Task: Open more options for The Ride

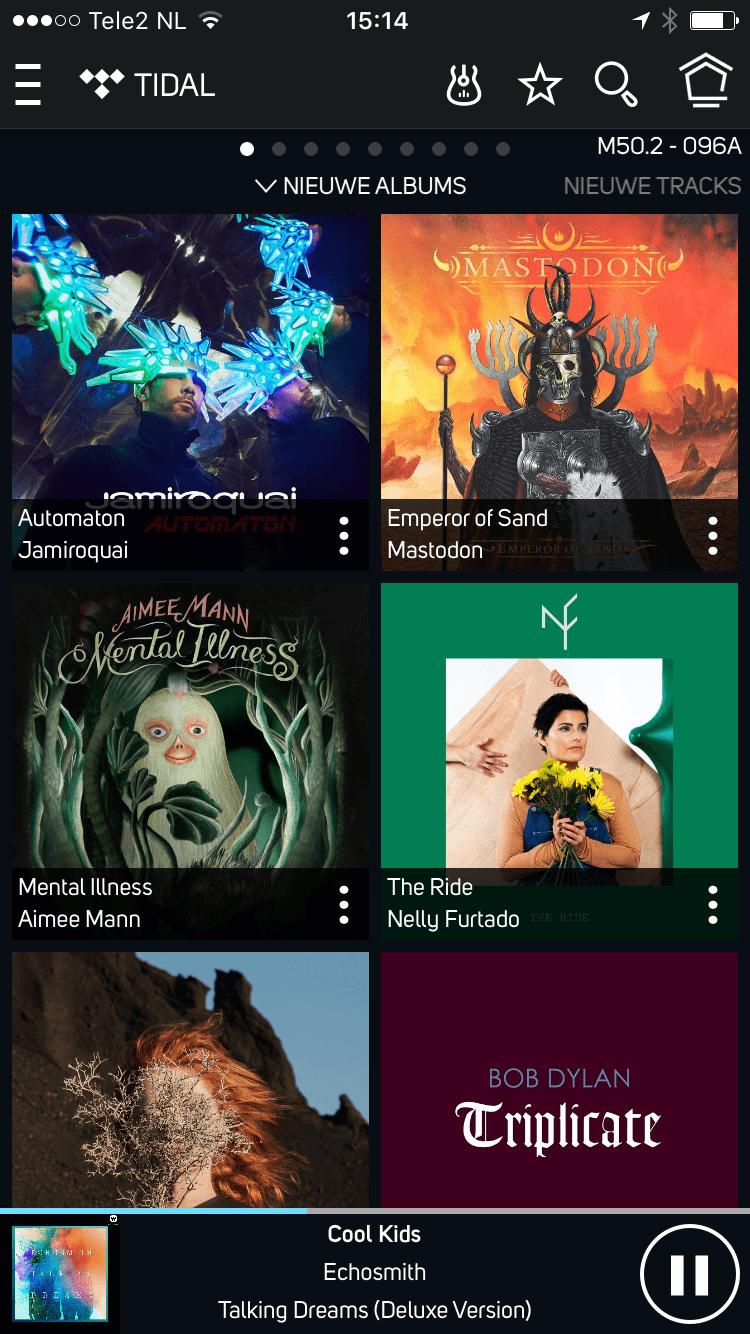Action: pos(713,905)
